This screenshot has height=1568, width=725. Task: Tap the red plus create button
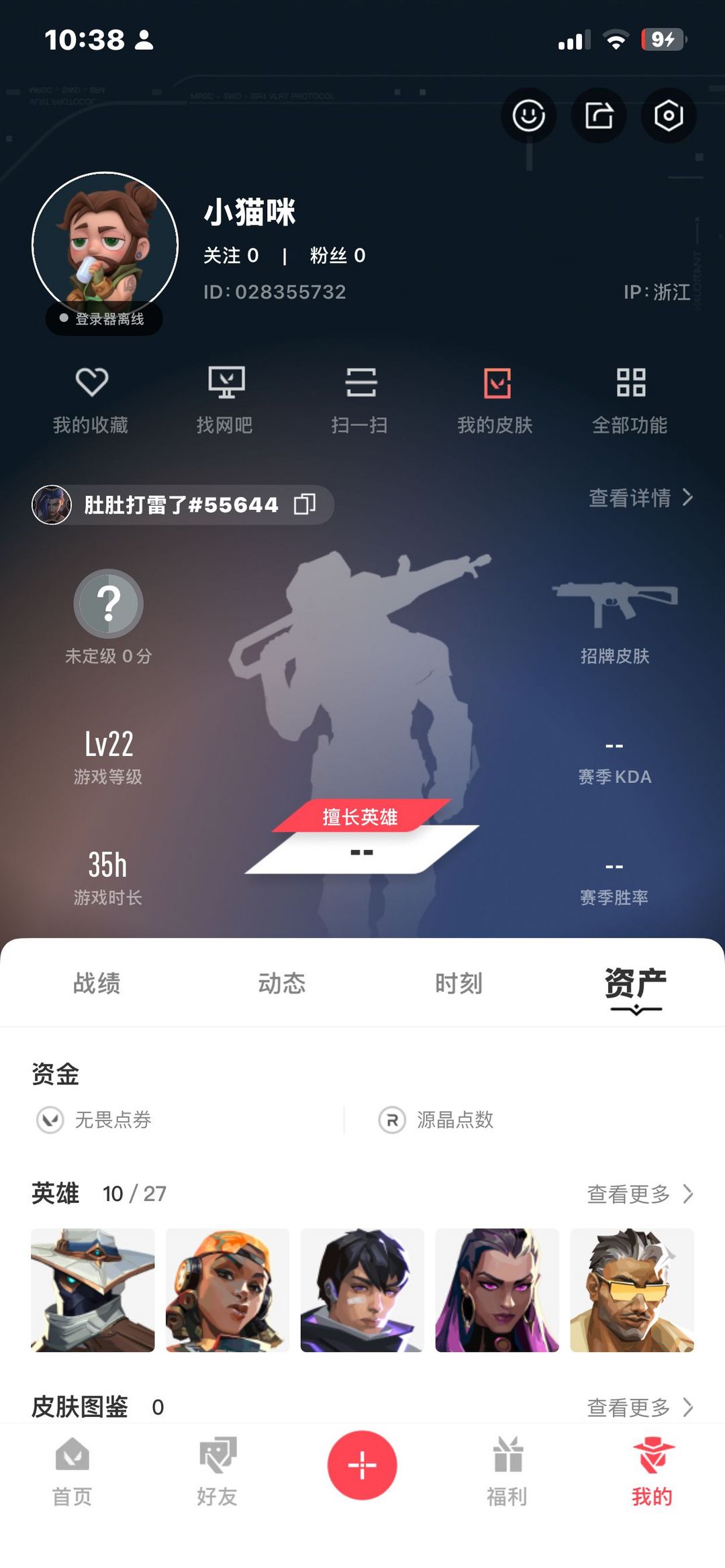click(x=362, y=1465)
